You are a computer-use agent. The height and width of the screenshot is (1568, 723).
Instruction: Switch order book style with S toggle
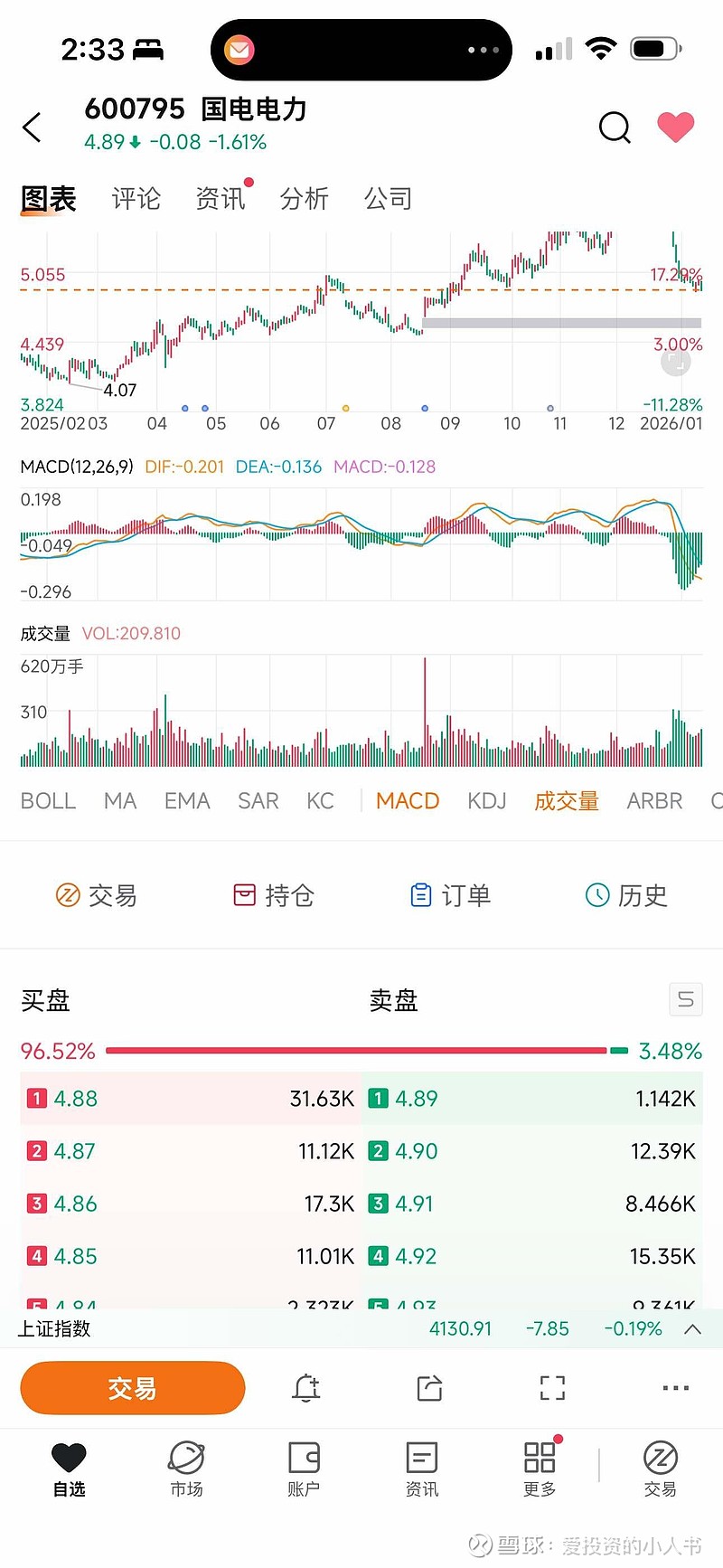(x=685, y=999)
